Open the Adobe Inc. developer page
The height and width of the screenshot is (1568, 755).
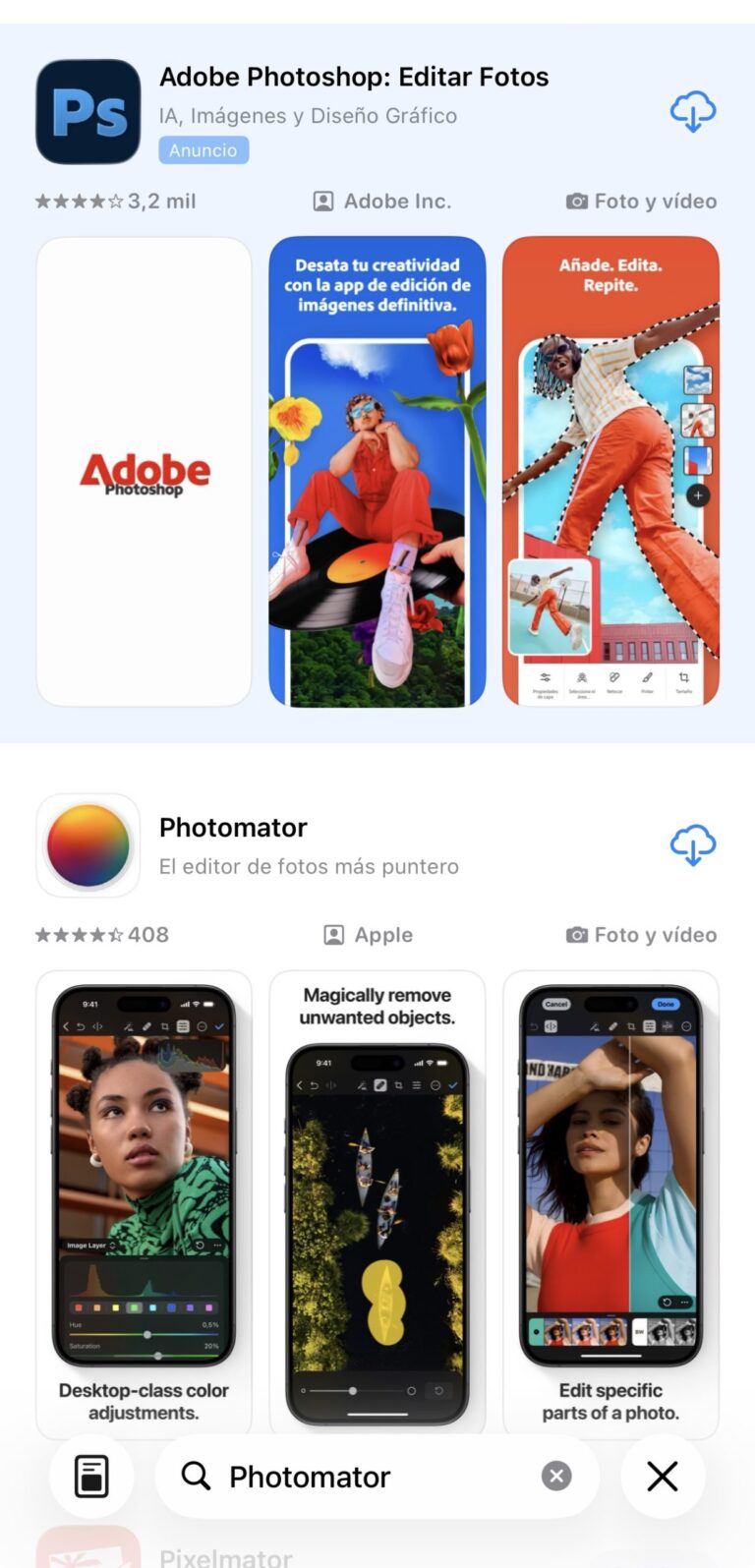pyautogui.click(x=397, y=201)
